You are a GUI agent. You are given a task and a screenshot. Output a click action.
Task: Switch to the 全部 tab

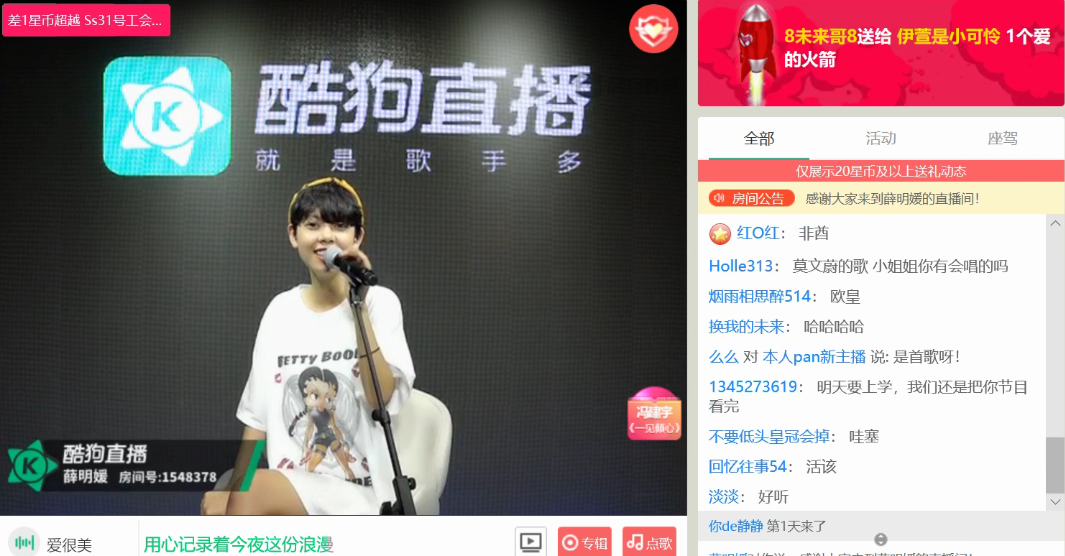pos(759,139)
